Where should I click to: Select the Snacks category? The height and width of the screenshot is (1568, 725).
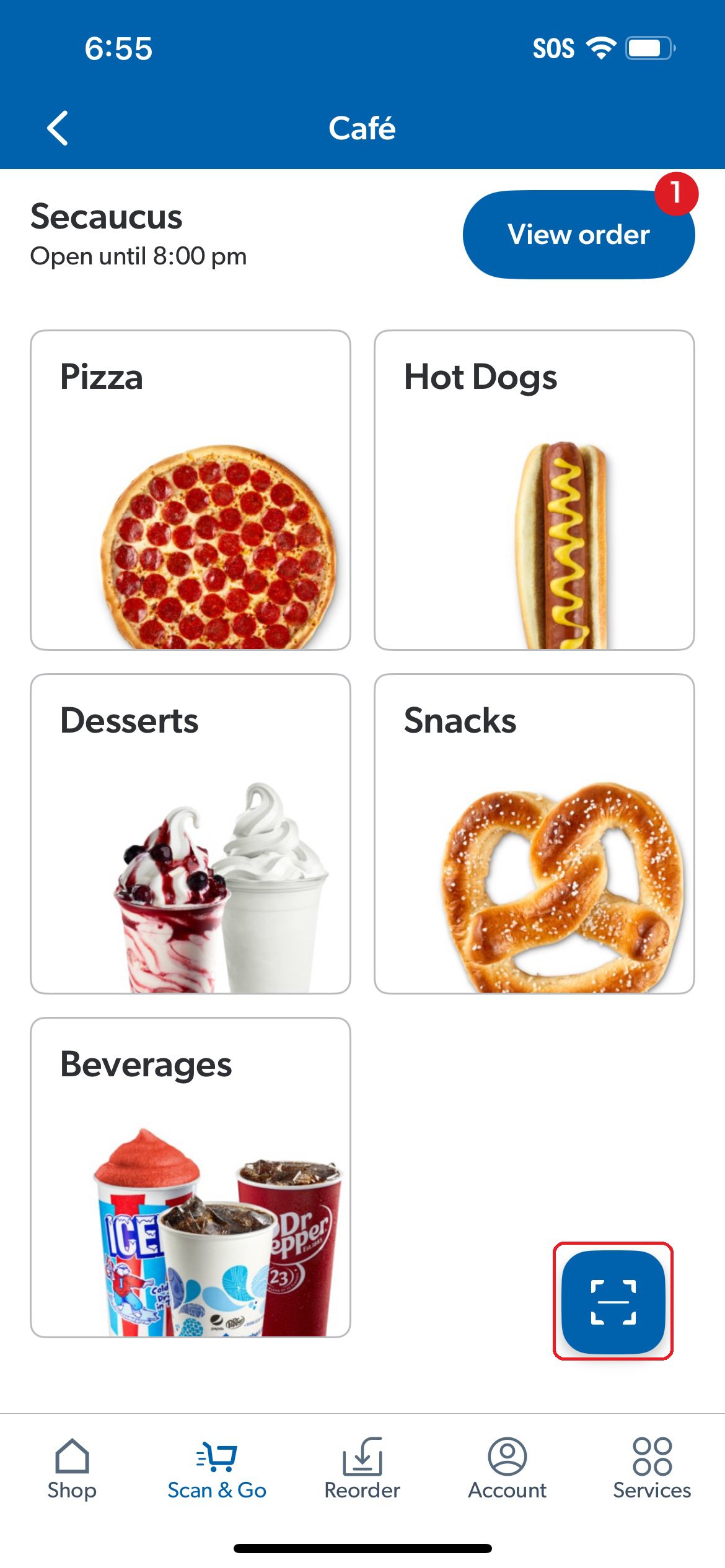534,834
